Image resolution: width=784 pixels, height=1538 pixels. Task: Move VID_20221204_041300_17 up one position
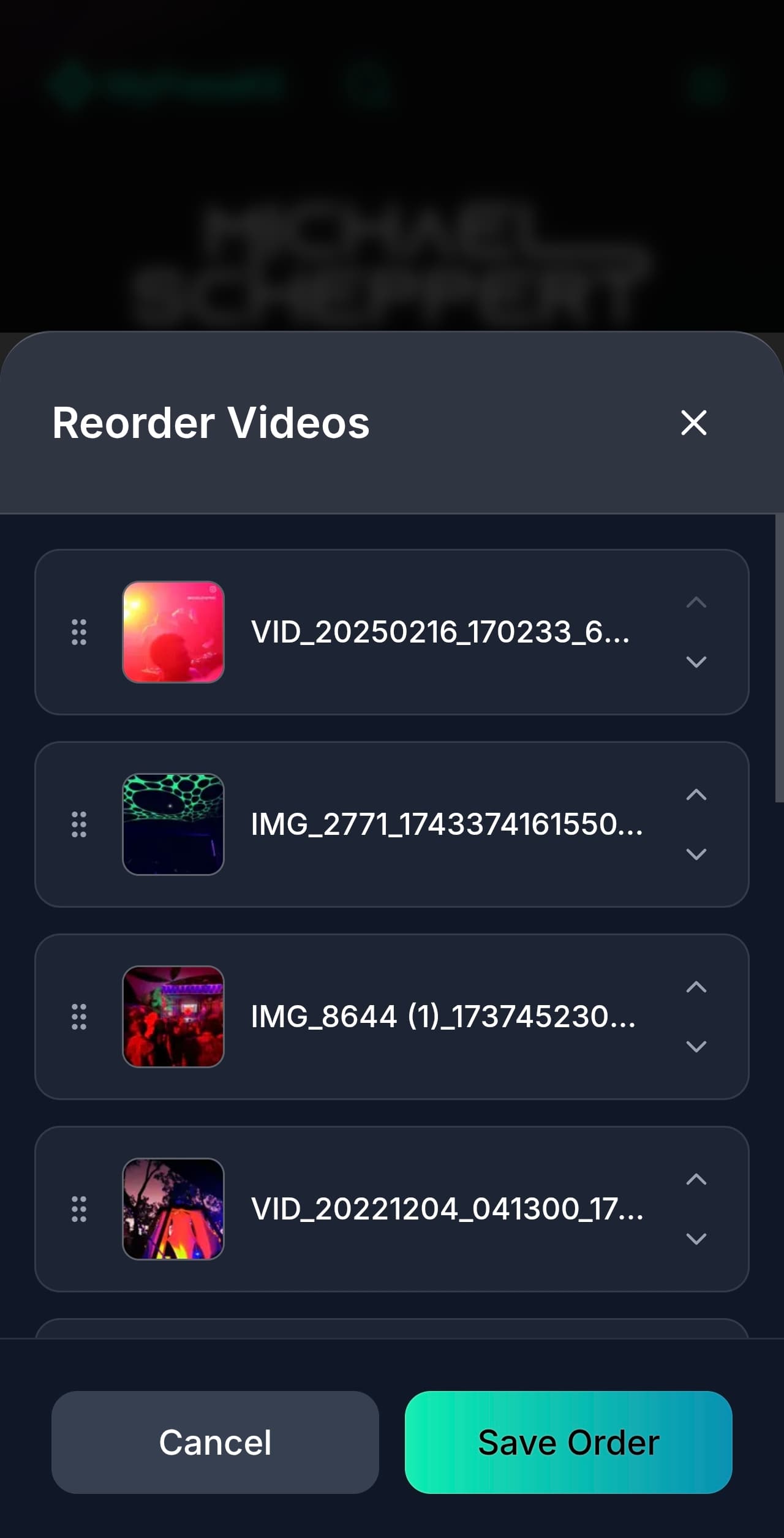pyautogui.click(x=696, y=1180)
